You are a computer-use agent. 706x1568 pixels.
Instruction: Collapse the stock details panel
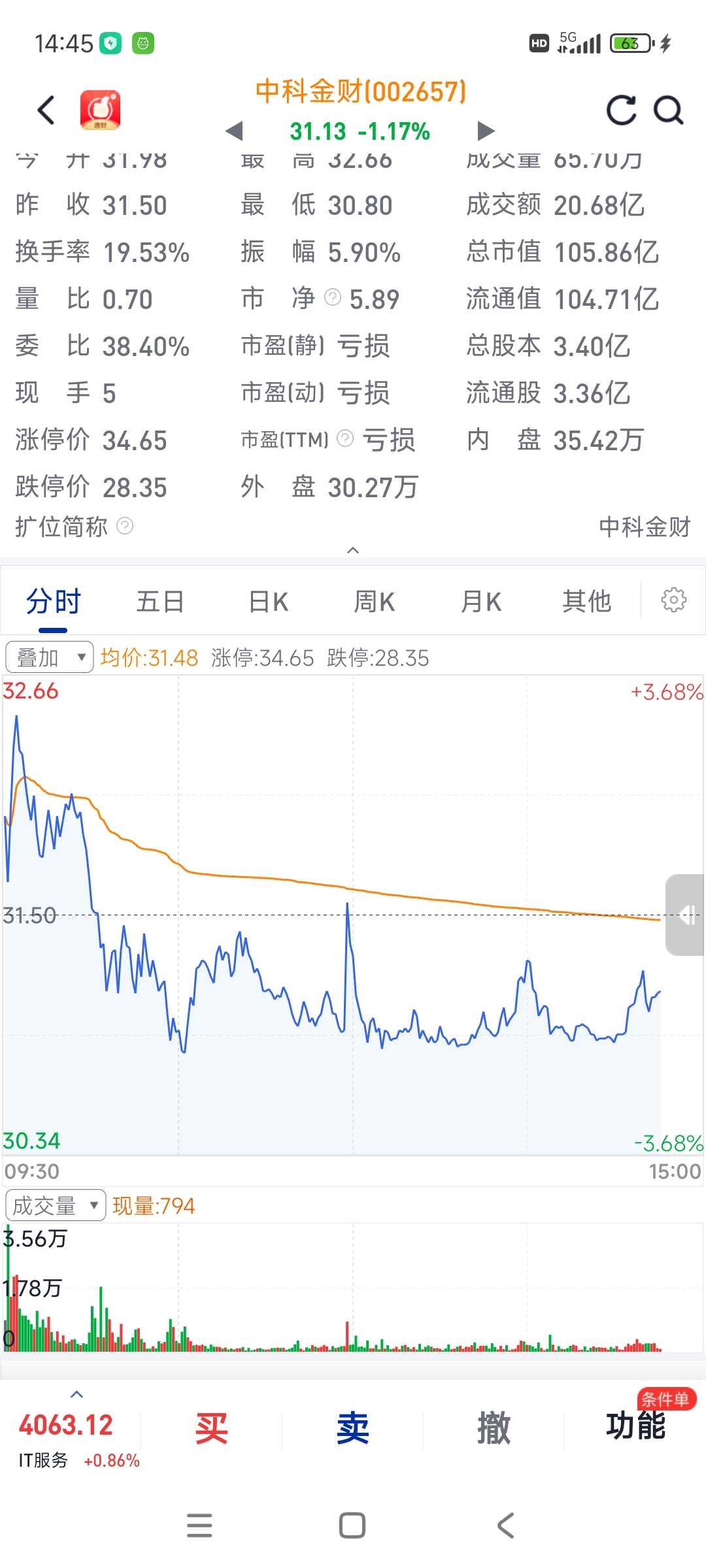pos(353,550)
